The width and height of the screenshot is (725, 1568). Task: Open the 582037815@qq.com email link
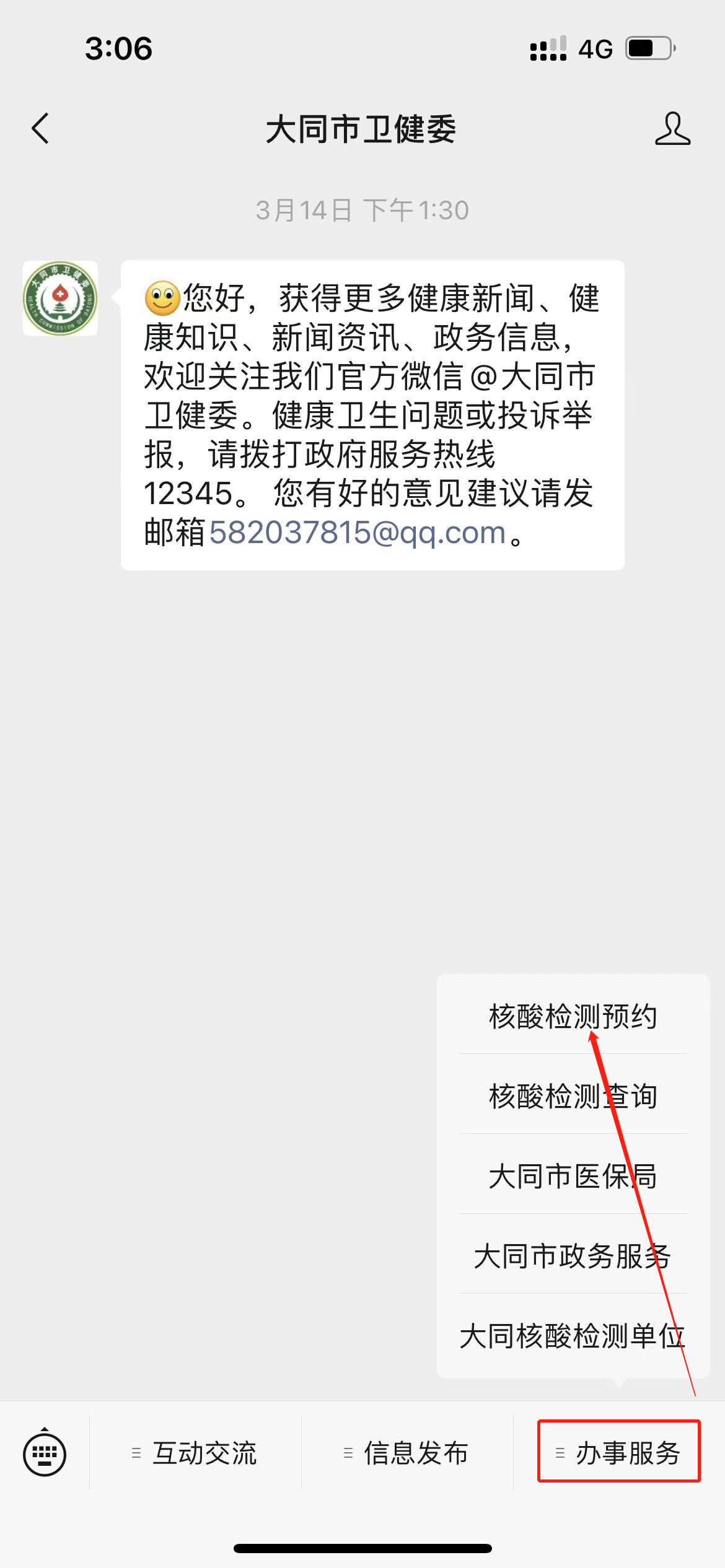tap(358, 533)
